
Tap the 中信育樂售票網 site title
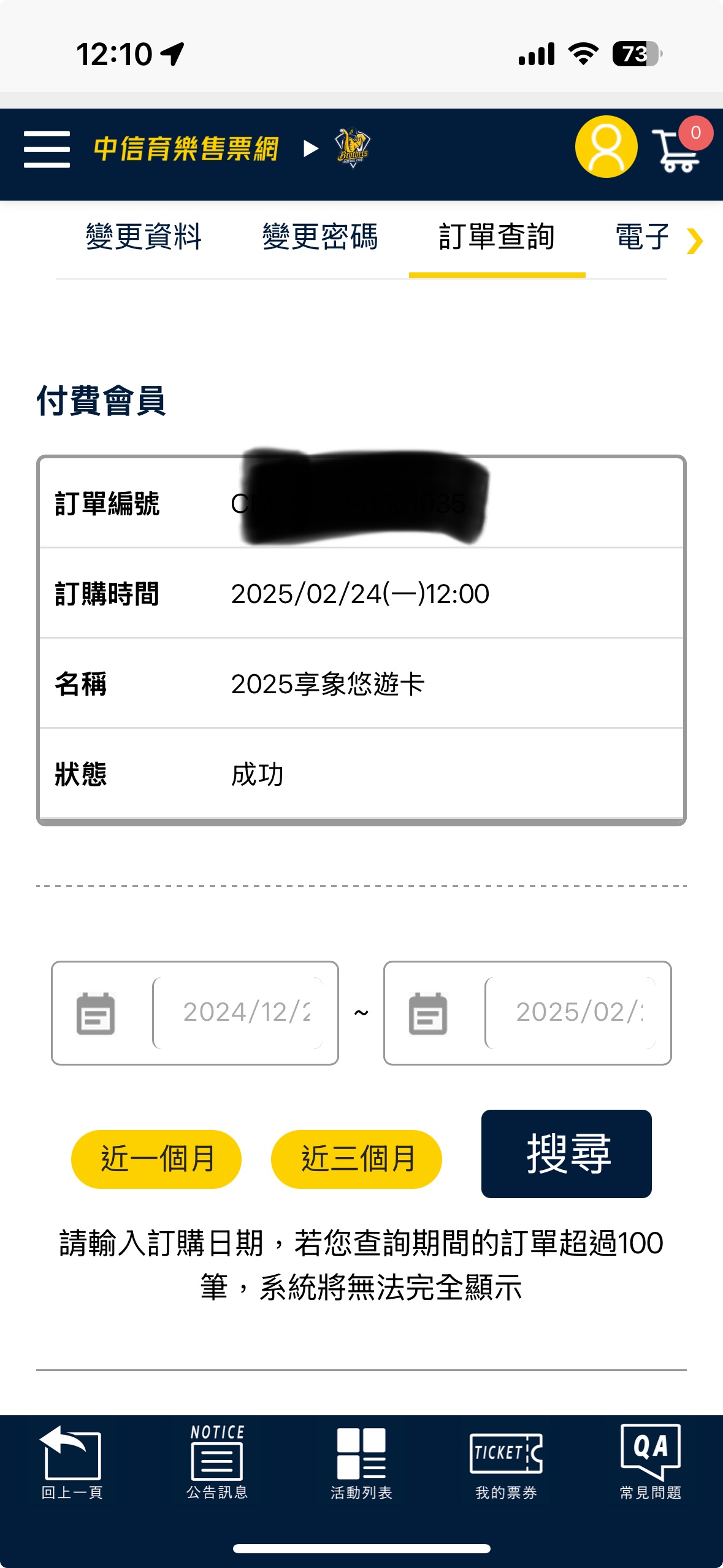(186, 149)
